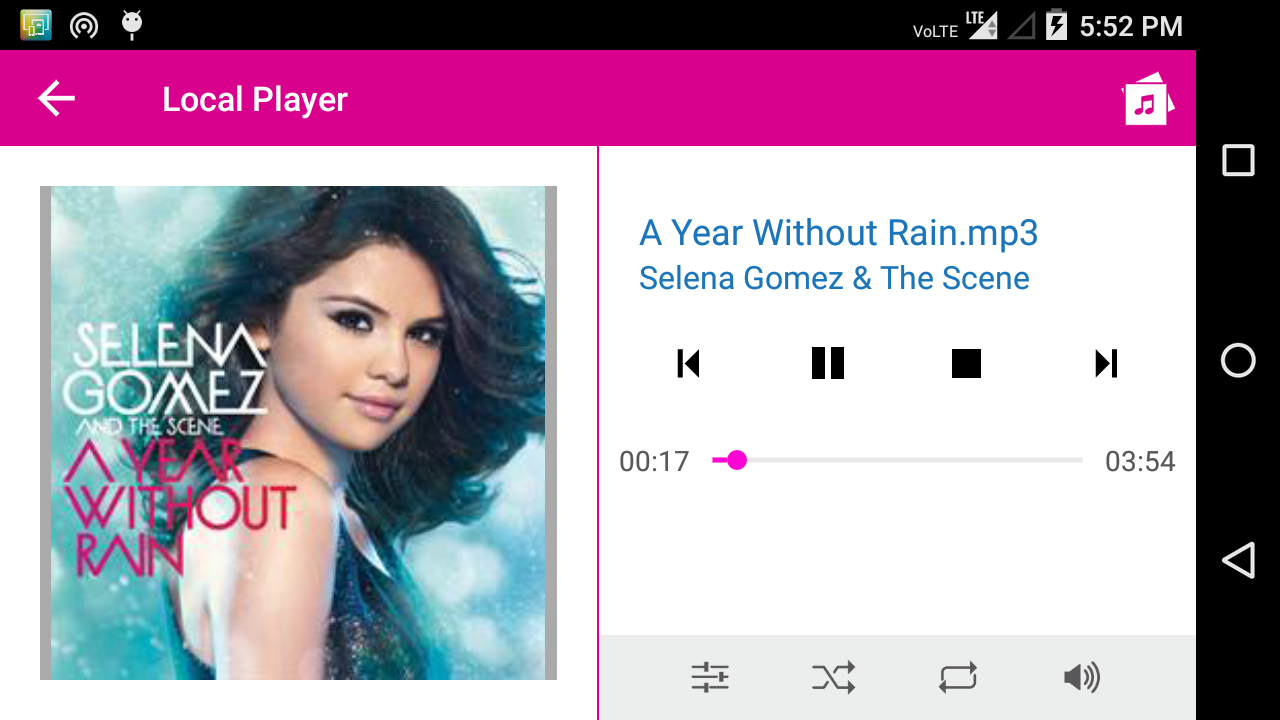Open the equalizer settings
The width and height of the screenshot is (1280, 720).
(710, 678)
